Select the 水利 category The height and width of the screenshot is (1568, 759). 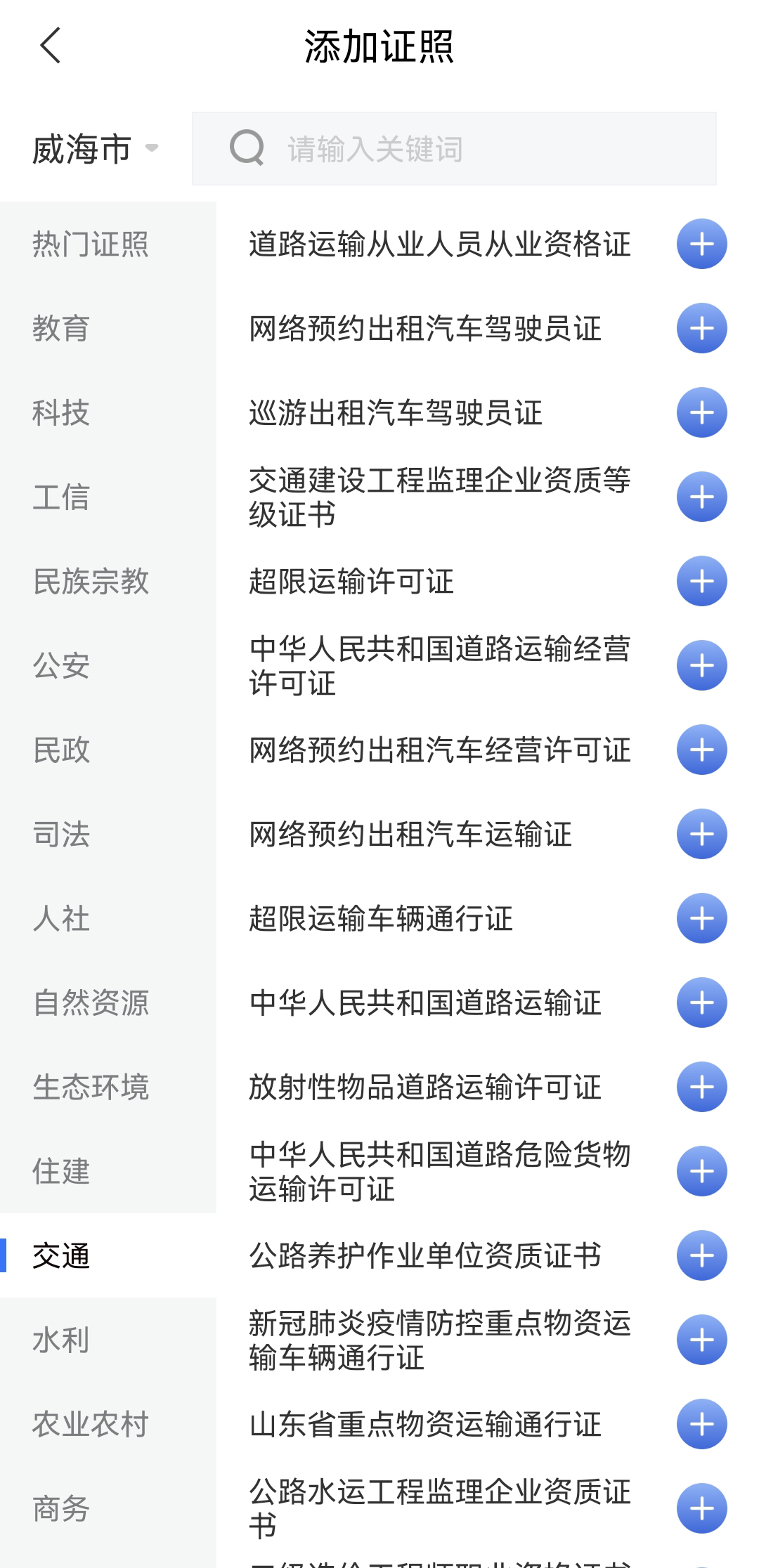coord(108,1340)
